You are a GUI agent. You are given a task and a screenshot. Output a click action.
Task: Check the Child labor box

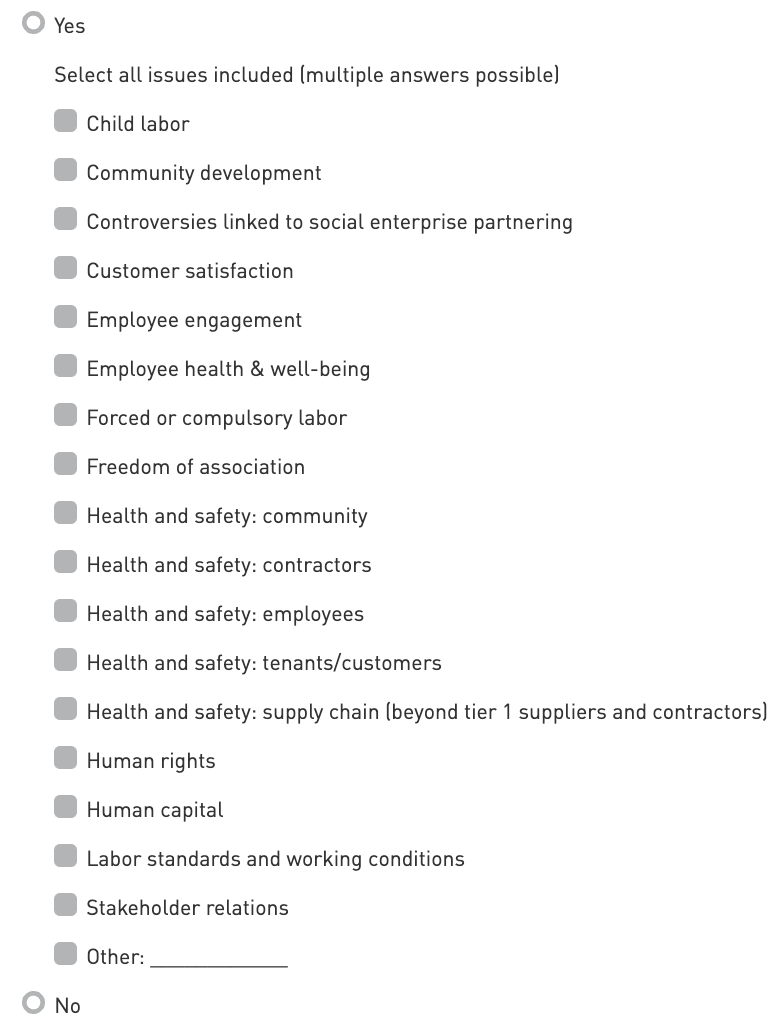pyautogui.click(x=65, y=122)
